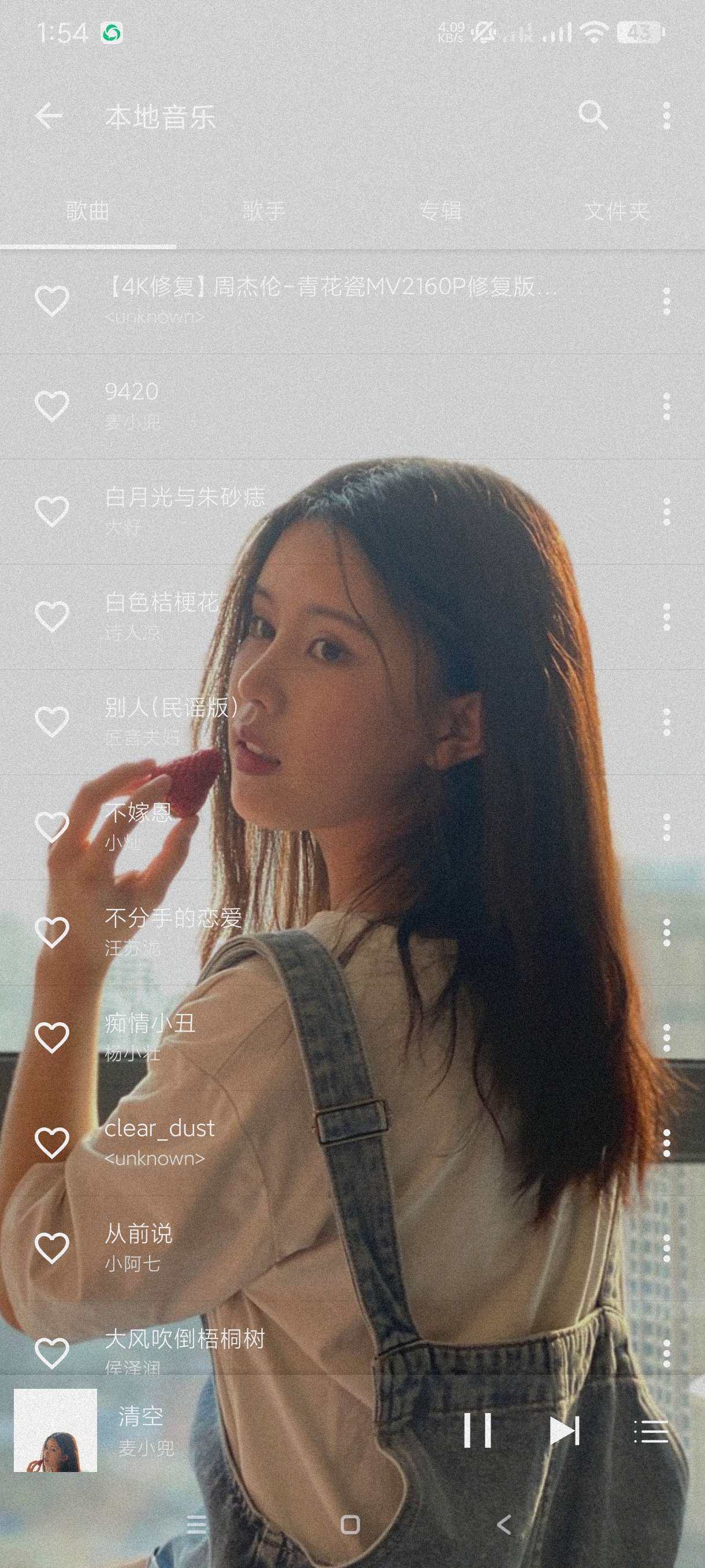Favorite the song 不嫁恩
Screen dimensions: 705x1568
[x=51, y=827]
